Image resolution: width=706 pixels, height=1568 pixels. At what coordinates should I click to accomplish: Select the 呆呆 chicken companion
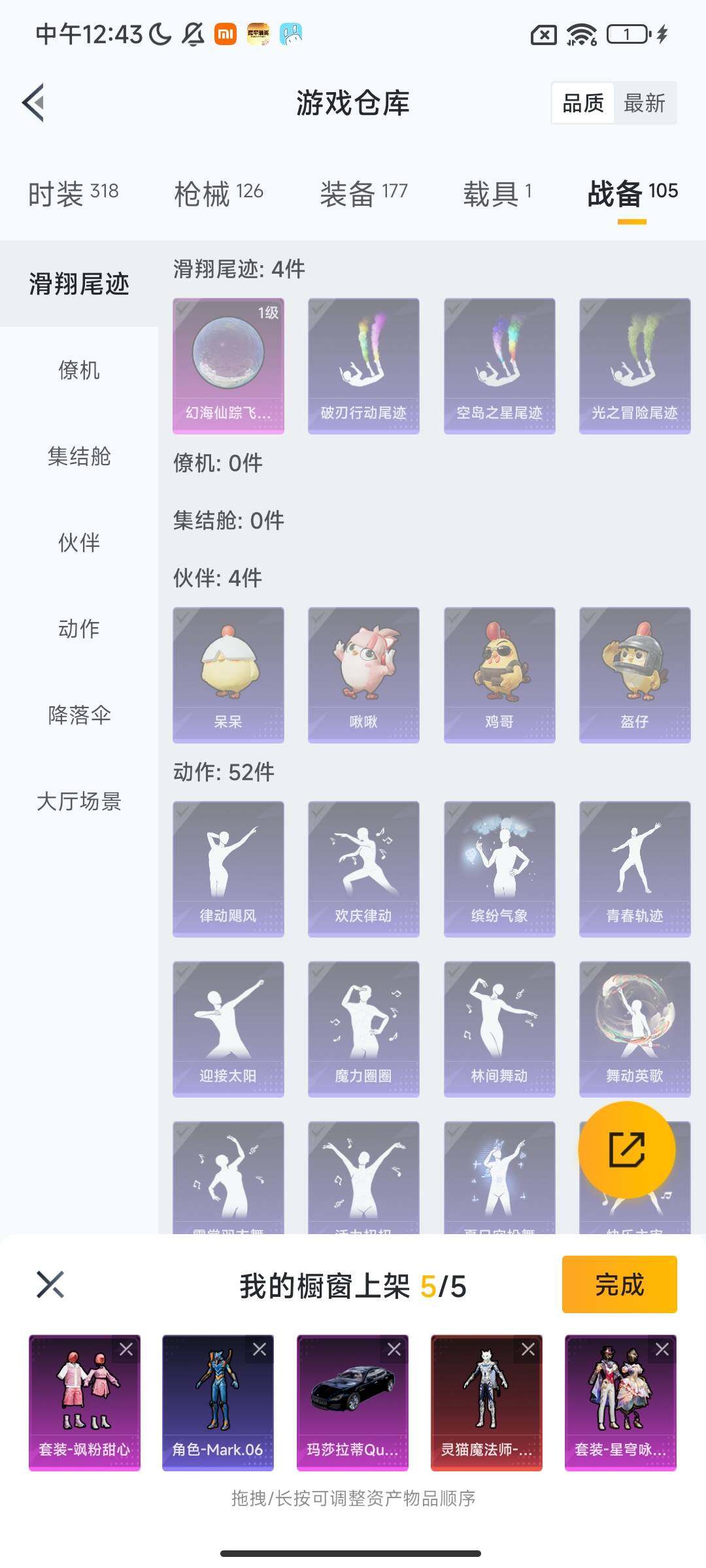[228, 673]
